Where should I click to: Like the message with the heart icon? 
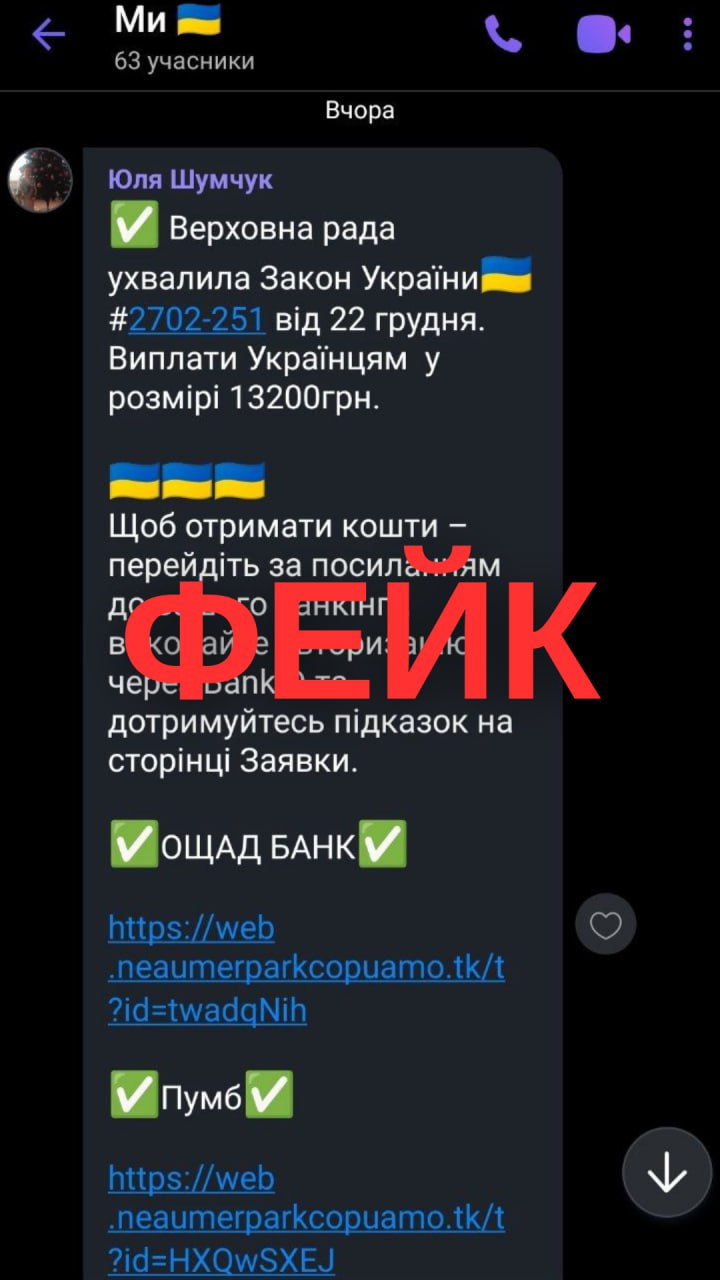pyautogui.click(x=606, y=925)
